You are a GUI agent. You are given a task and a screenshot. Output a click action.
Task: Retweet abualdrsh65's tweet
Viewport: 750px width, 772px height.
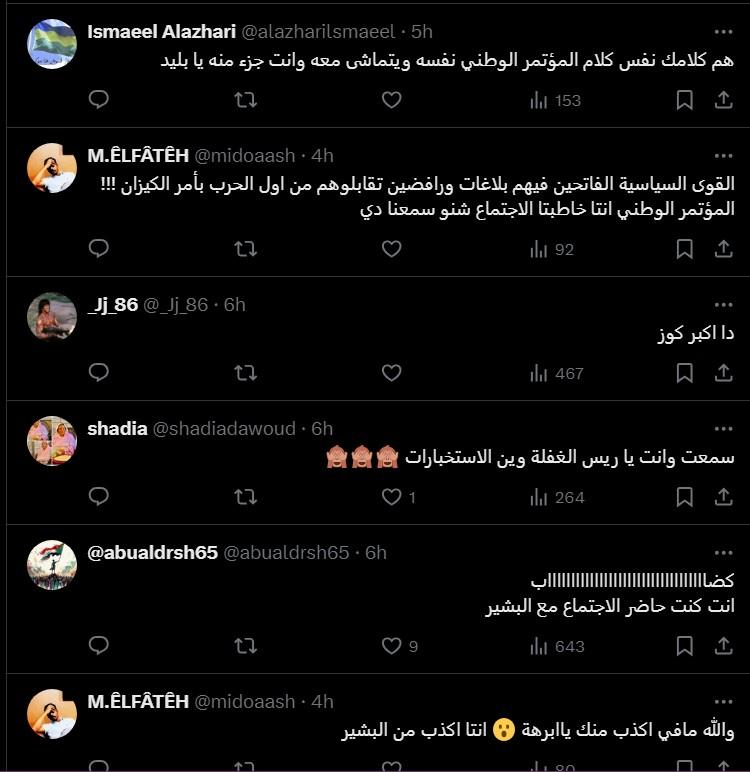tap(245, 646)
